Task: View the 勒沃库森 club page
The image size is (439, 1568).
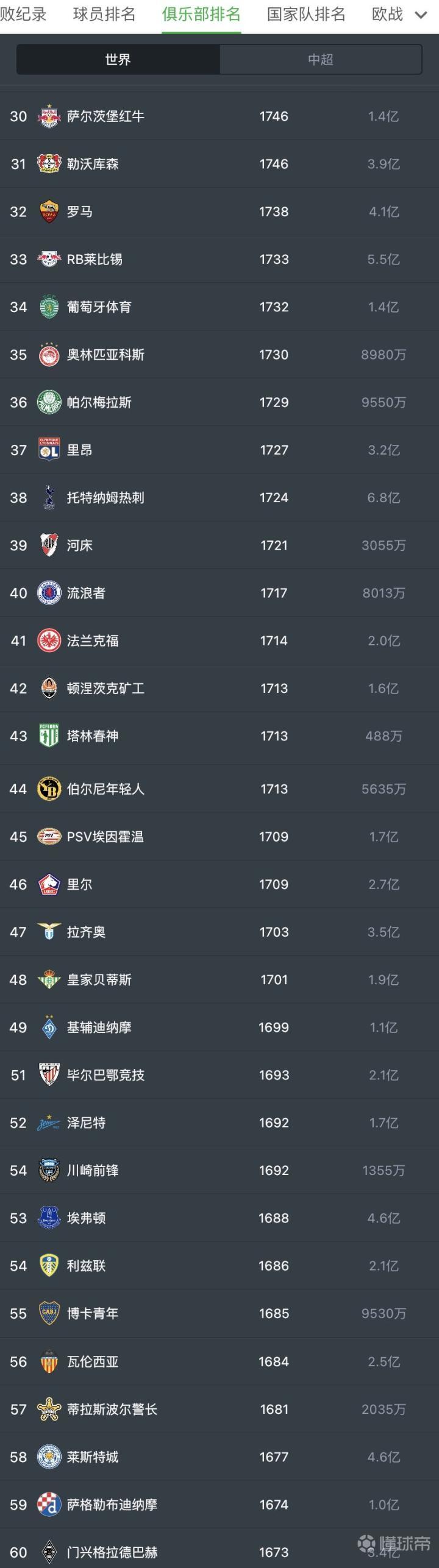Action: 93,164
